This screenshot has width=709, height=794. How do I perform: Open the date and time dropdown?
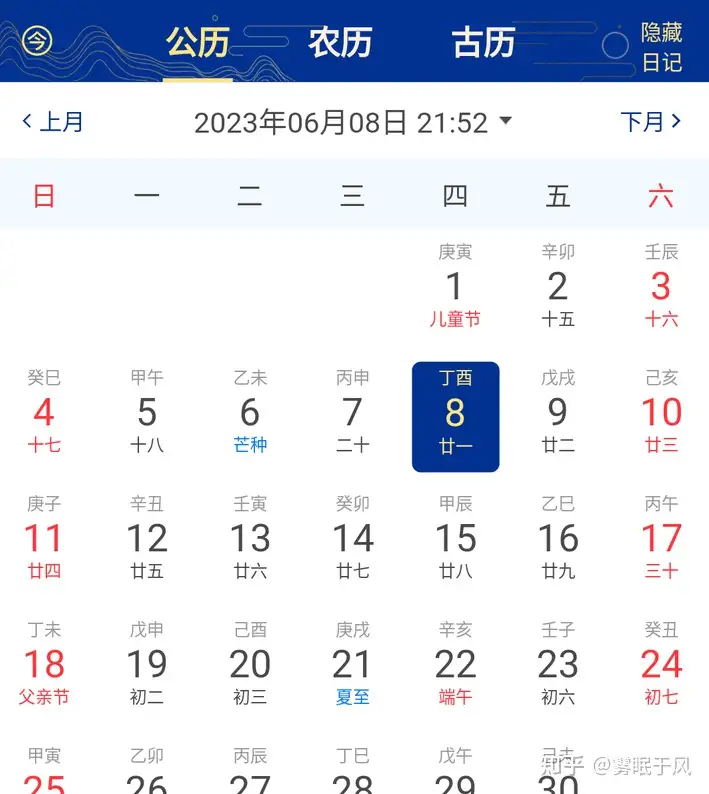pos(352,123)
